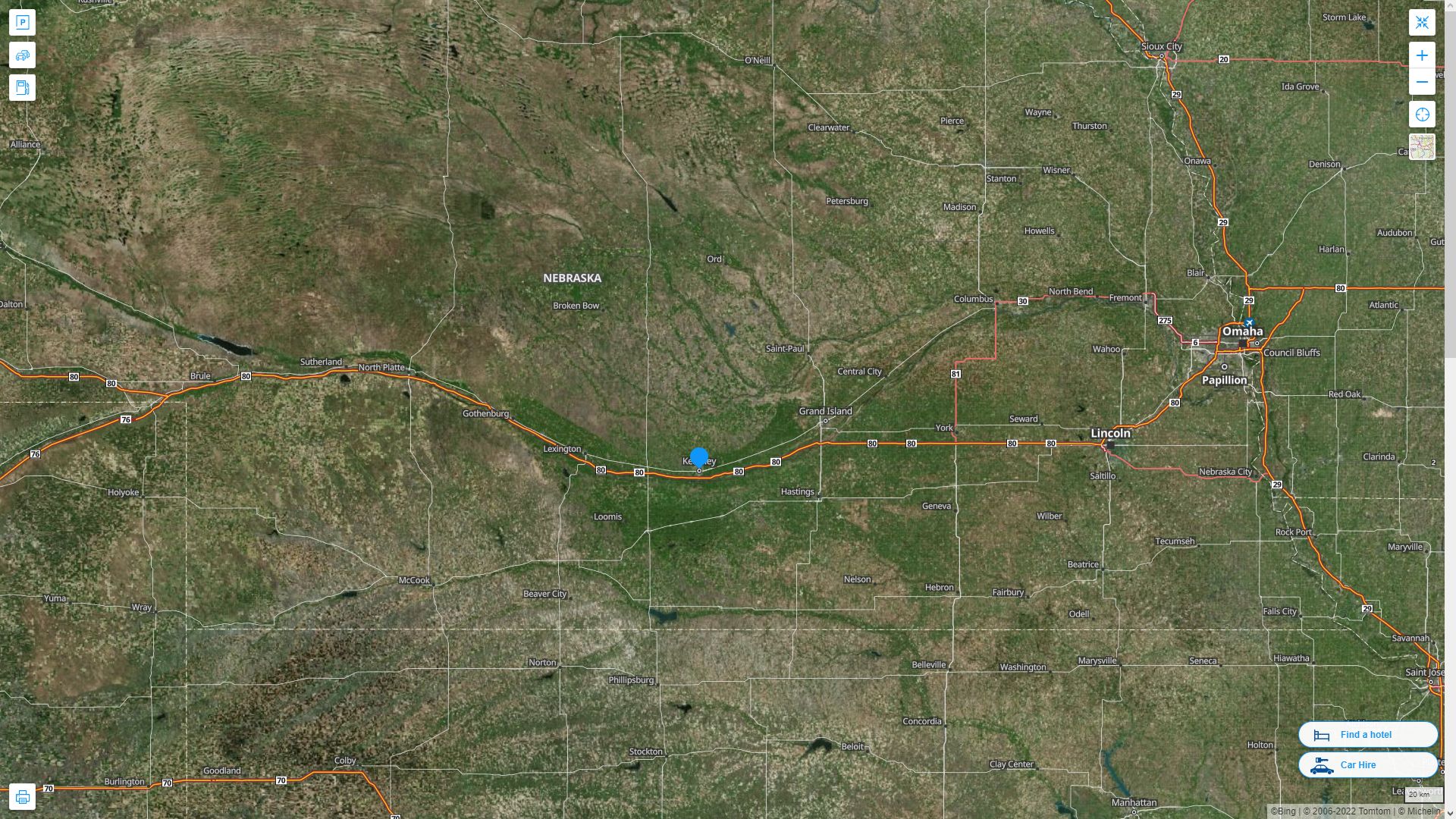Select the blue marker at Kearney
The width and height of the screenshot is (1456, 819).
tap(699, 457)
